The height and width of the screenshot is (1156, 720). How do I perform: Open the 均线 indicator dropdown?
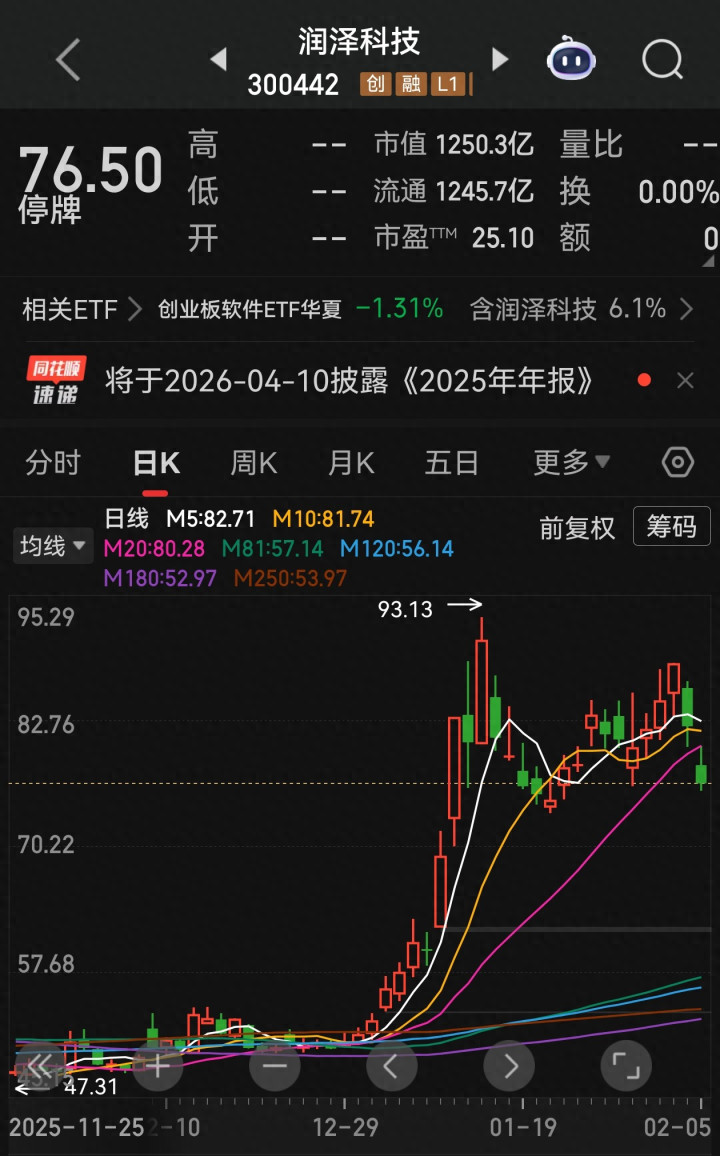[x=51, y=546]
